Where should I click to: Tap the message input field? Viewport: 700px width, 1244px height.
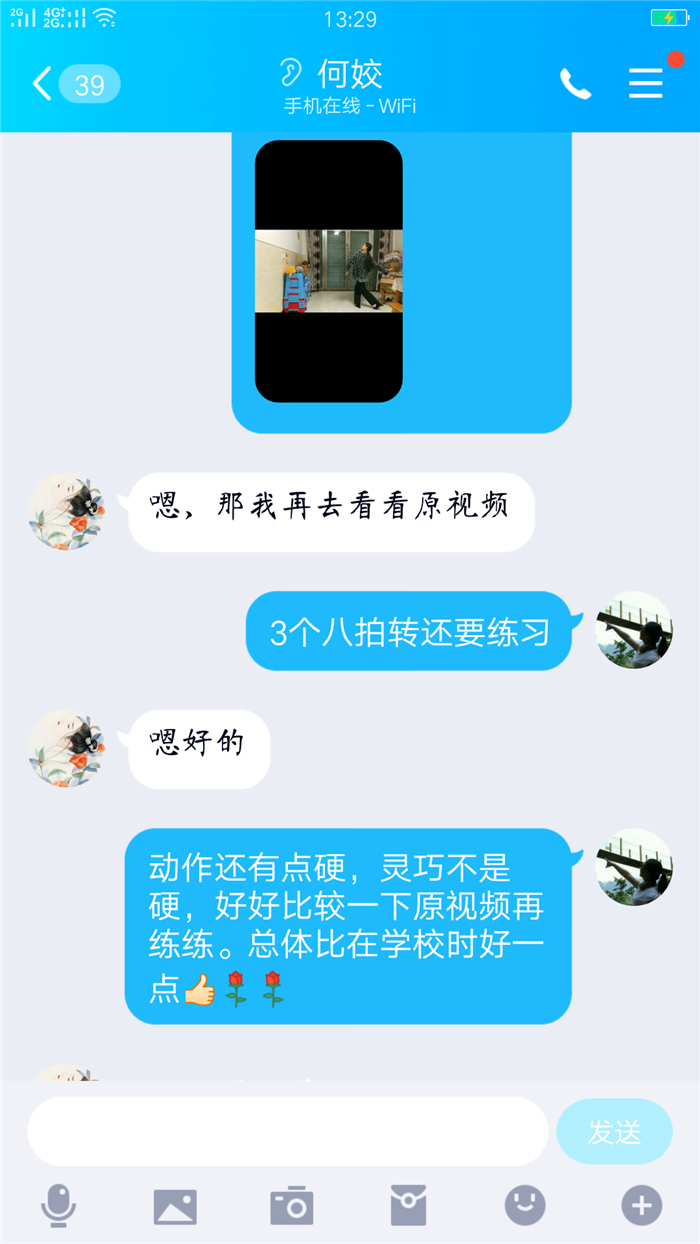(288, 1131)
